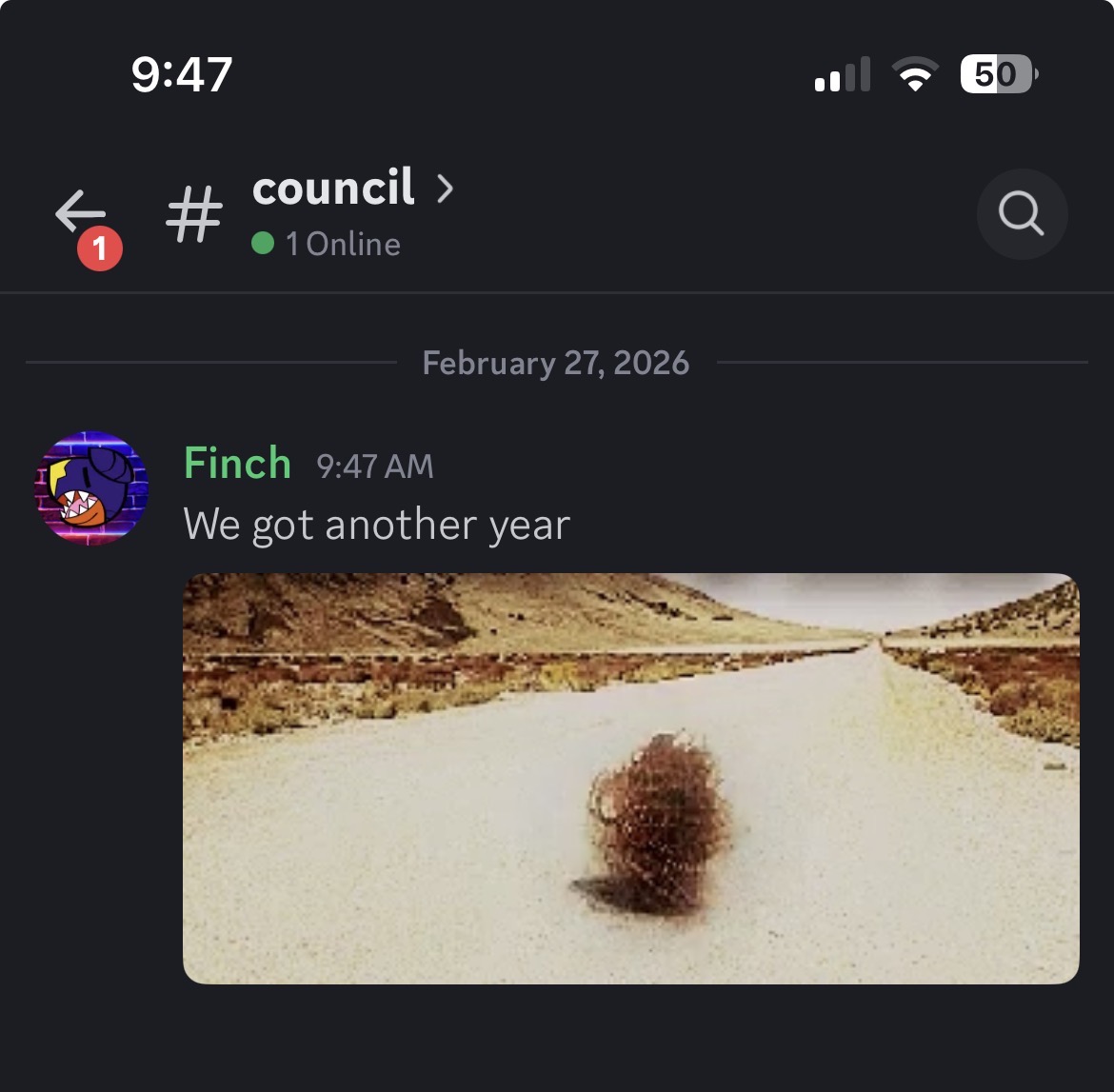
Task: Open the tumbleweed GIF from Finch
Action: click(x=630, y=778)
